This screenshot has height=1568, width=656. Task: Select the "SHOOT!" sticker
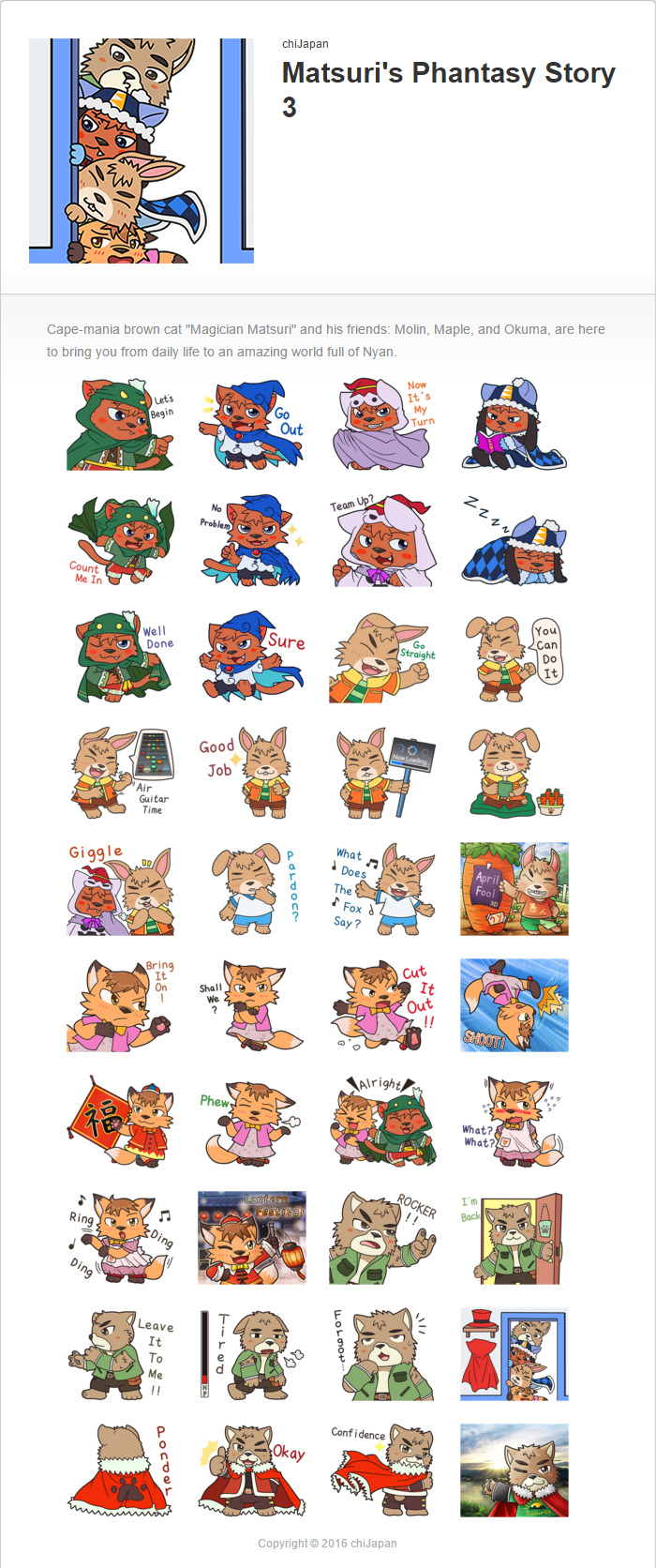click(x=514, y=1005)
